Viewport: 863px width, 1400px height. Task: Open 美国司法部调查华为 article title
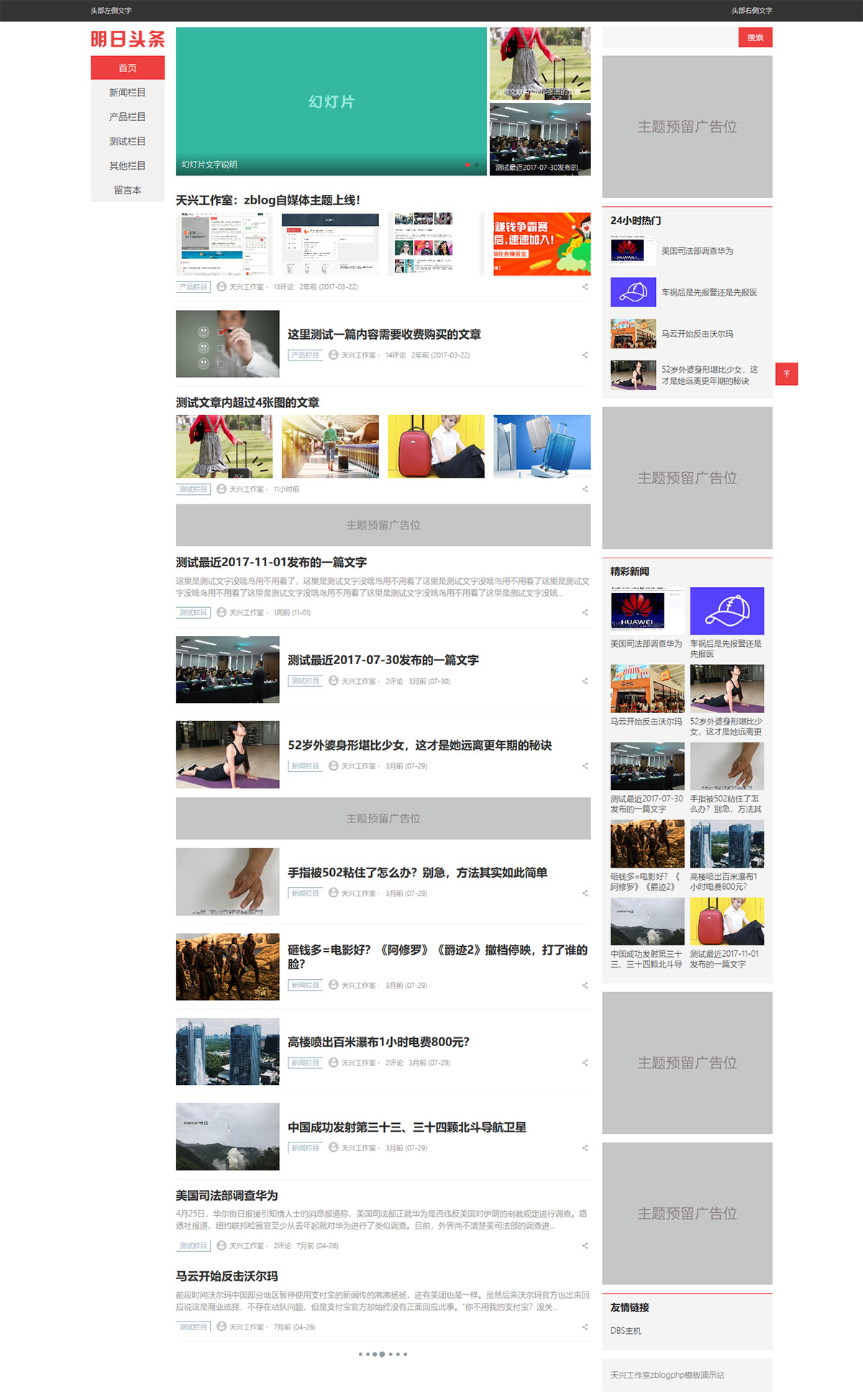click(x=227, y=1195)
